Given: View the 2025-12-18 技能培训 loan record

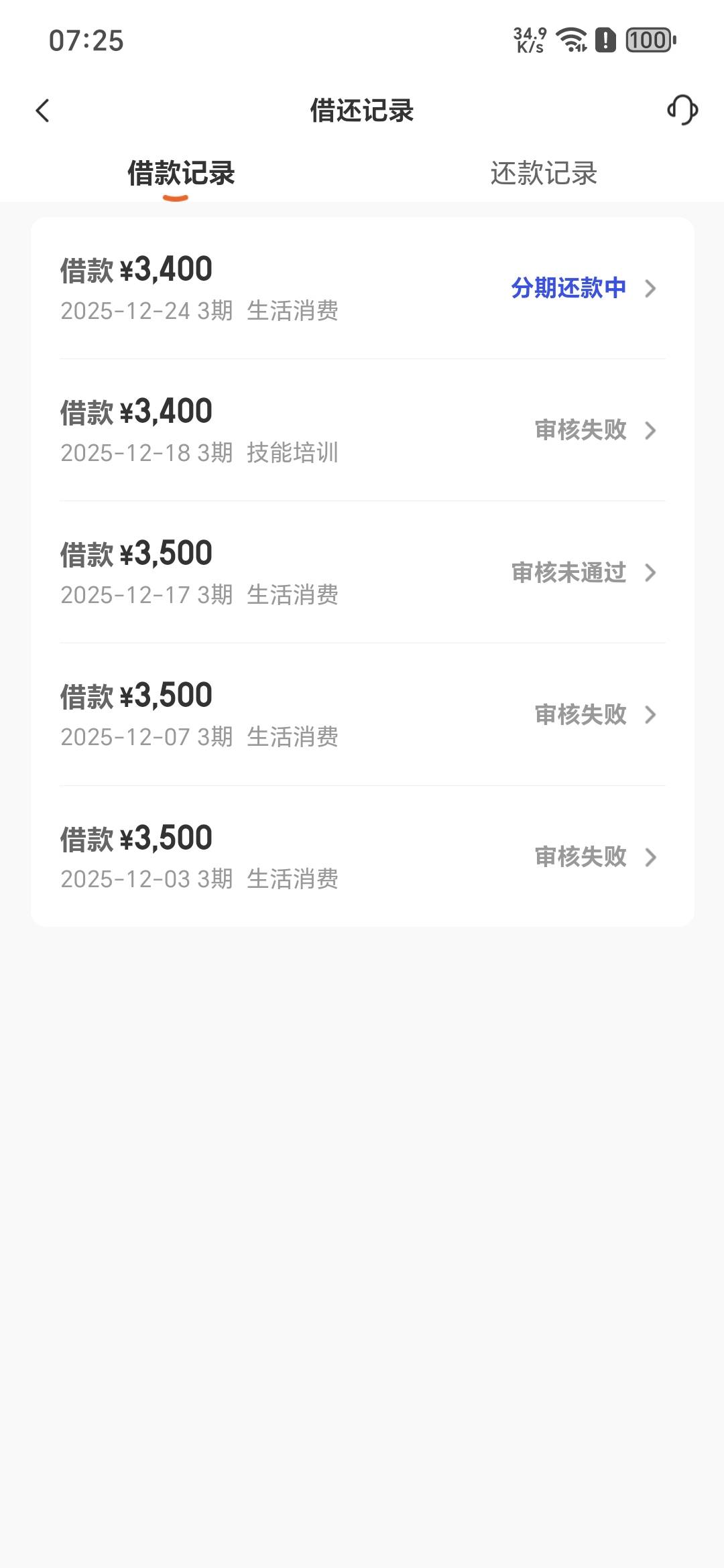Looking at the screenshot, I should 362,430.
